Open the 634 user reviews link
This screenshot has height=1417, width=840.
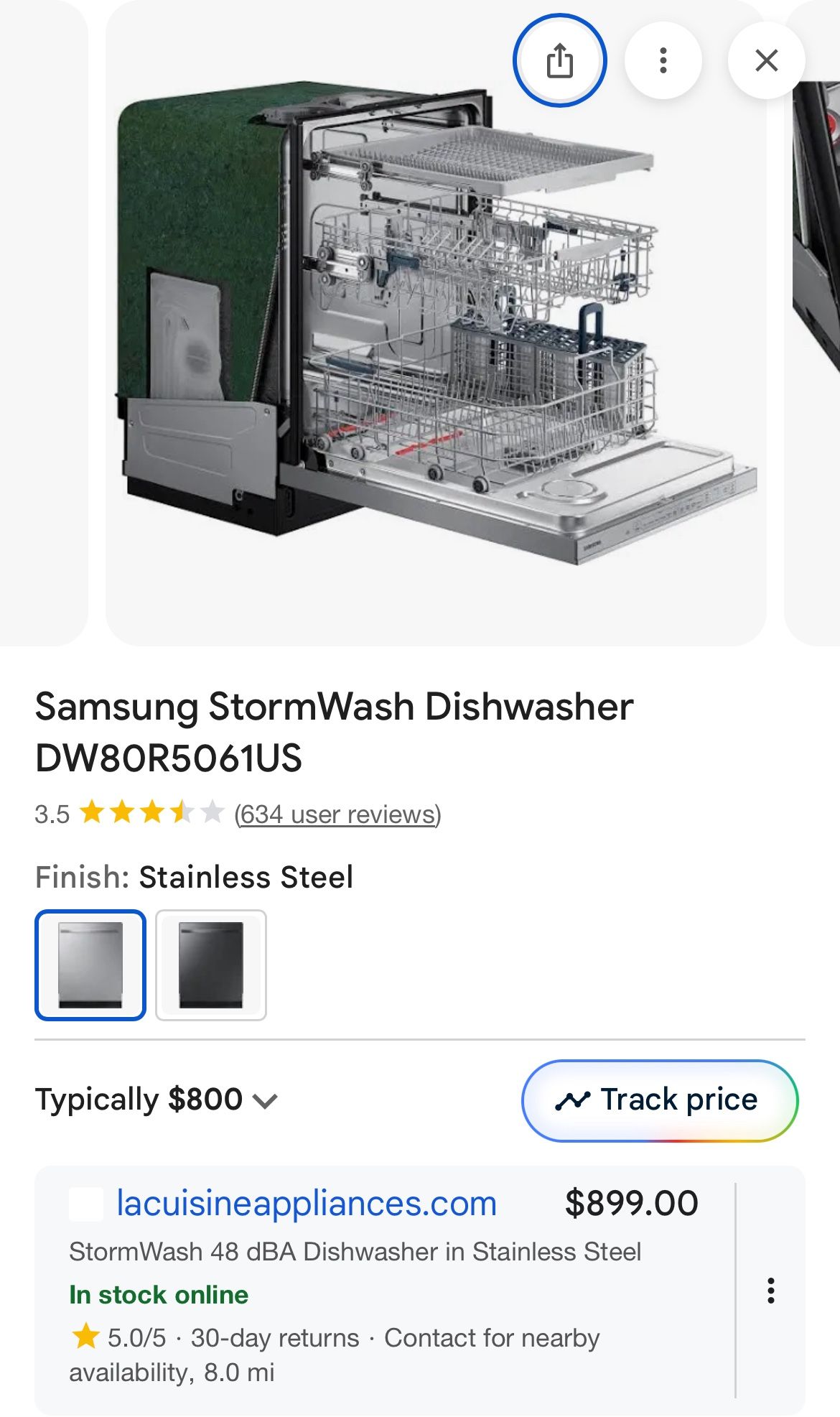point(337,814)
